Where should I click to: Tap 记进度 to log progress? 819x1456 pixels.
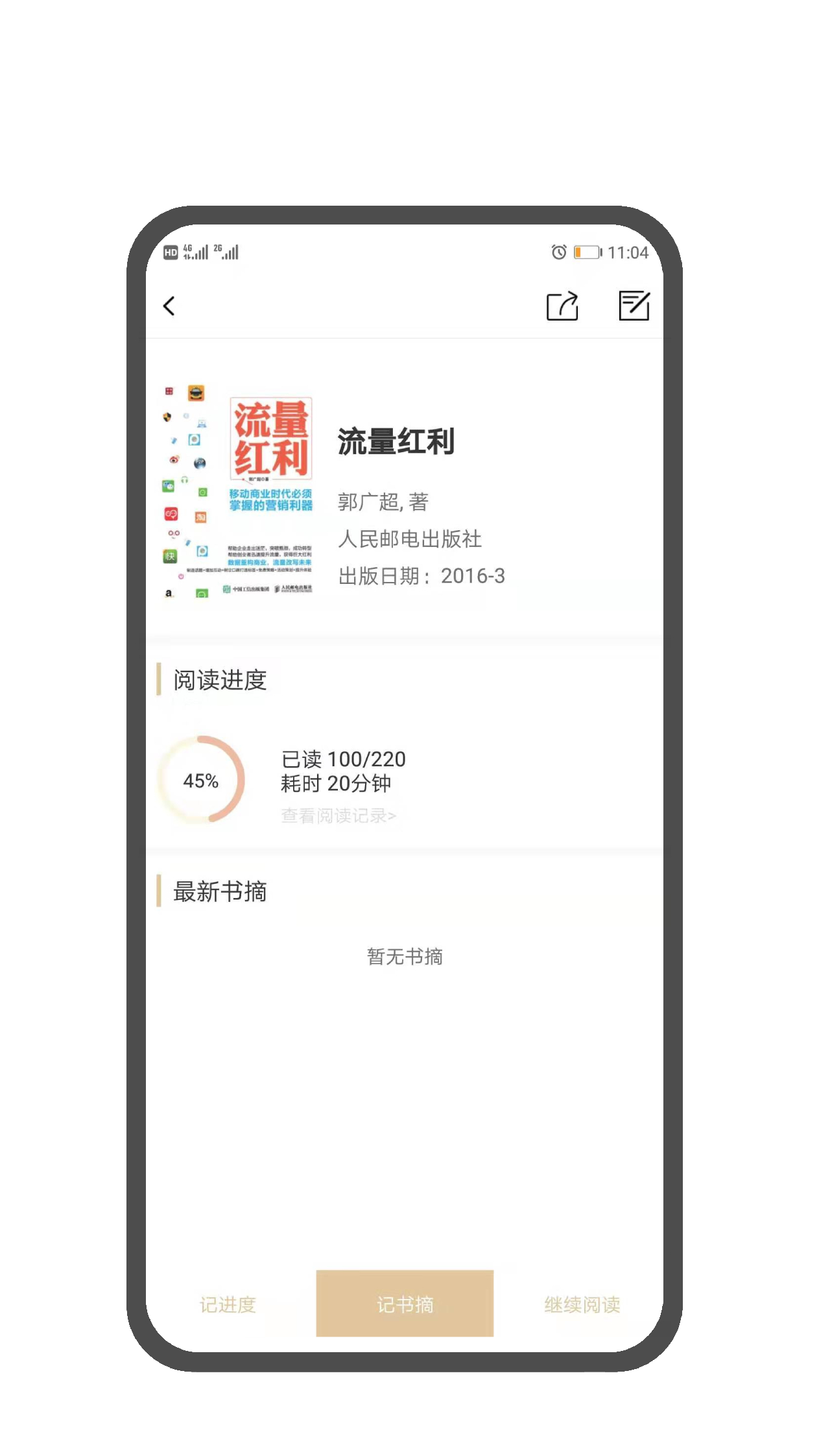pyautogui.click(x=228, y=1304)
